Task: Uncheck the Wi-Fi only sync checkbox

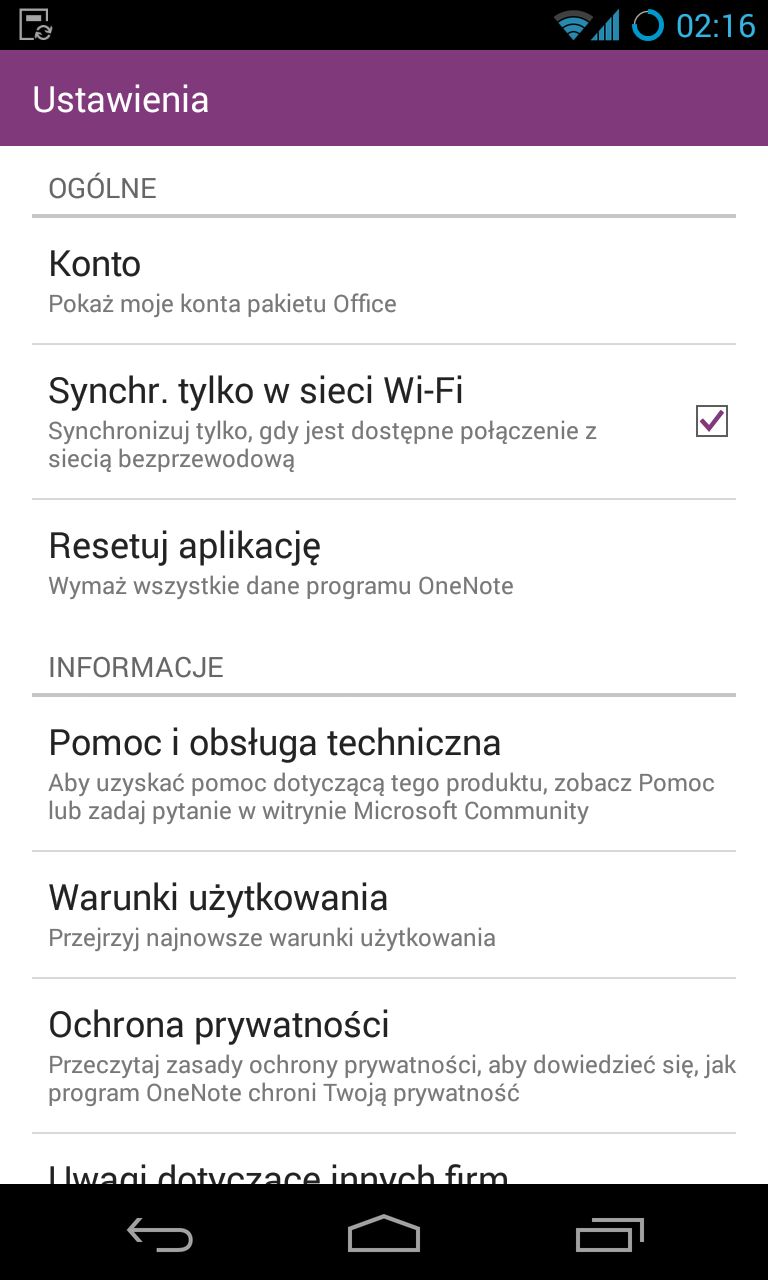Action: 712,422
